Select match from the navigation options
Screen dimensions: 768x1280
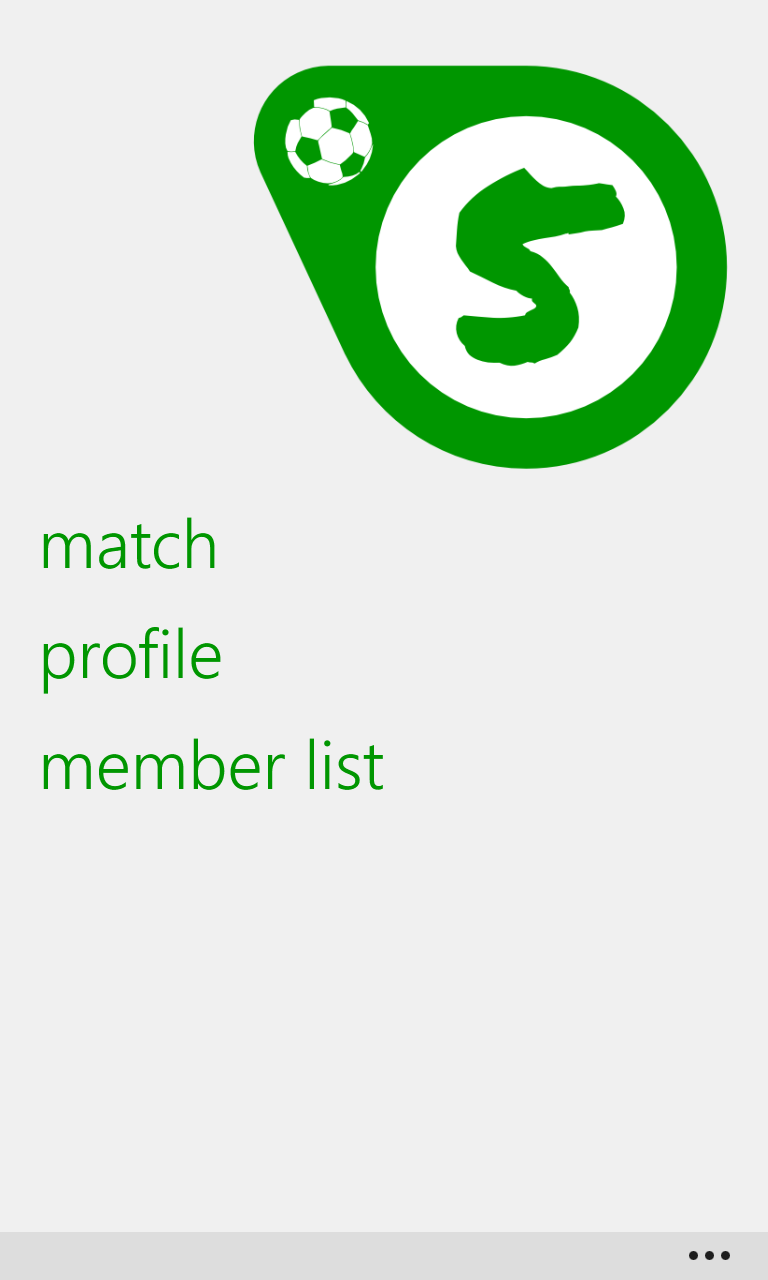point(128,545)
